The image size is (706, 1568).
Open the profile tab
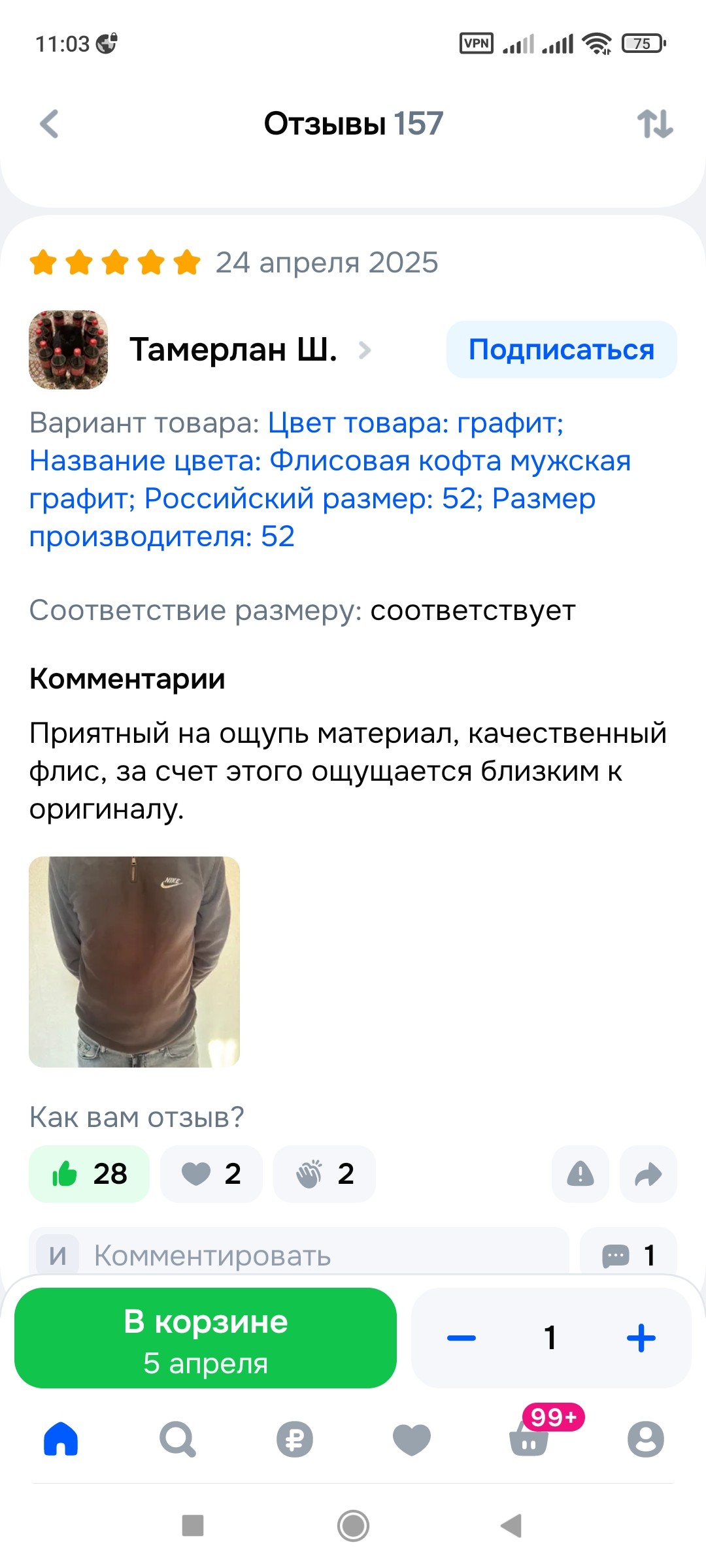point(645,1439)
